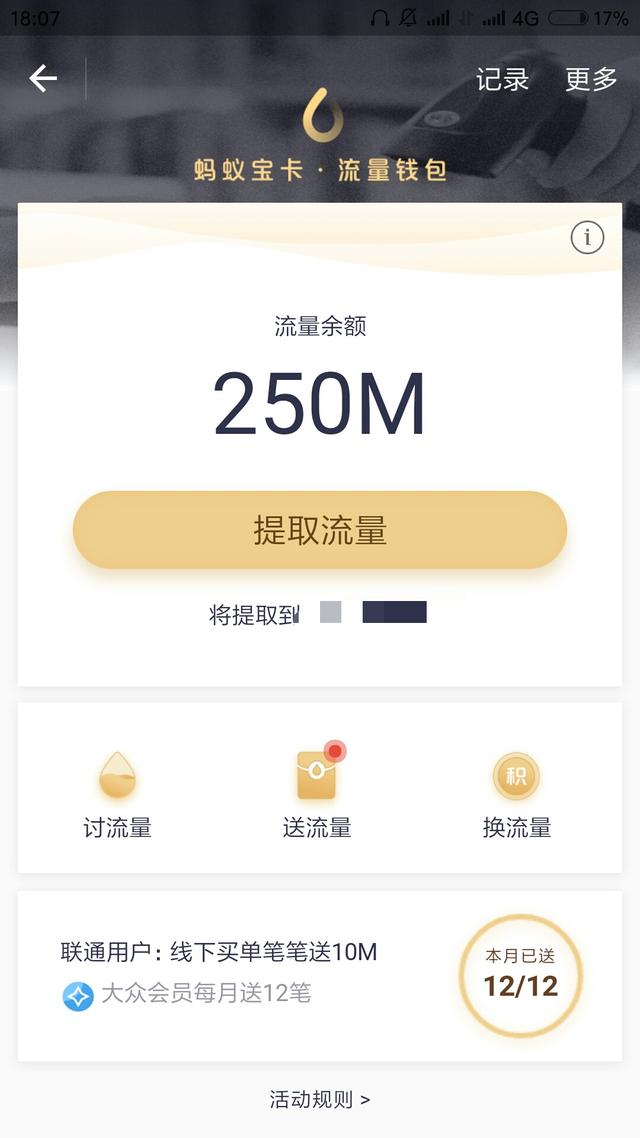The image size is (640, 1138).
Task: Tap the 提取流量 button
Action: (x=320, y=530)
